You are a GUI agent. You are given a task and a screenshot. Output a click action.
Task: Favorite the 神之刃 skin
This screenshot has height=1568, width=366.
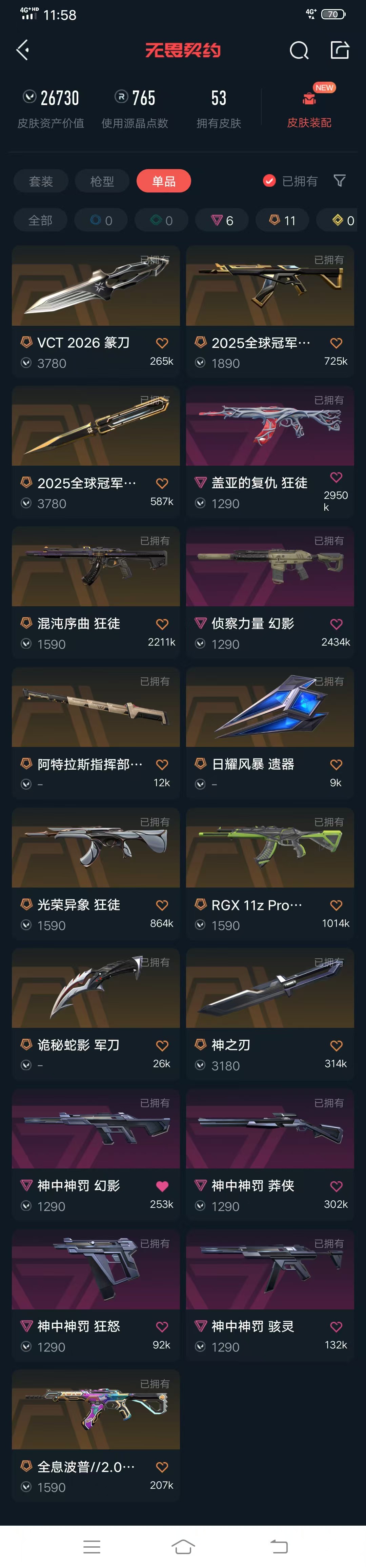[336, 1046]
